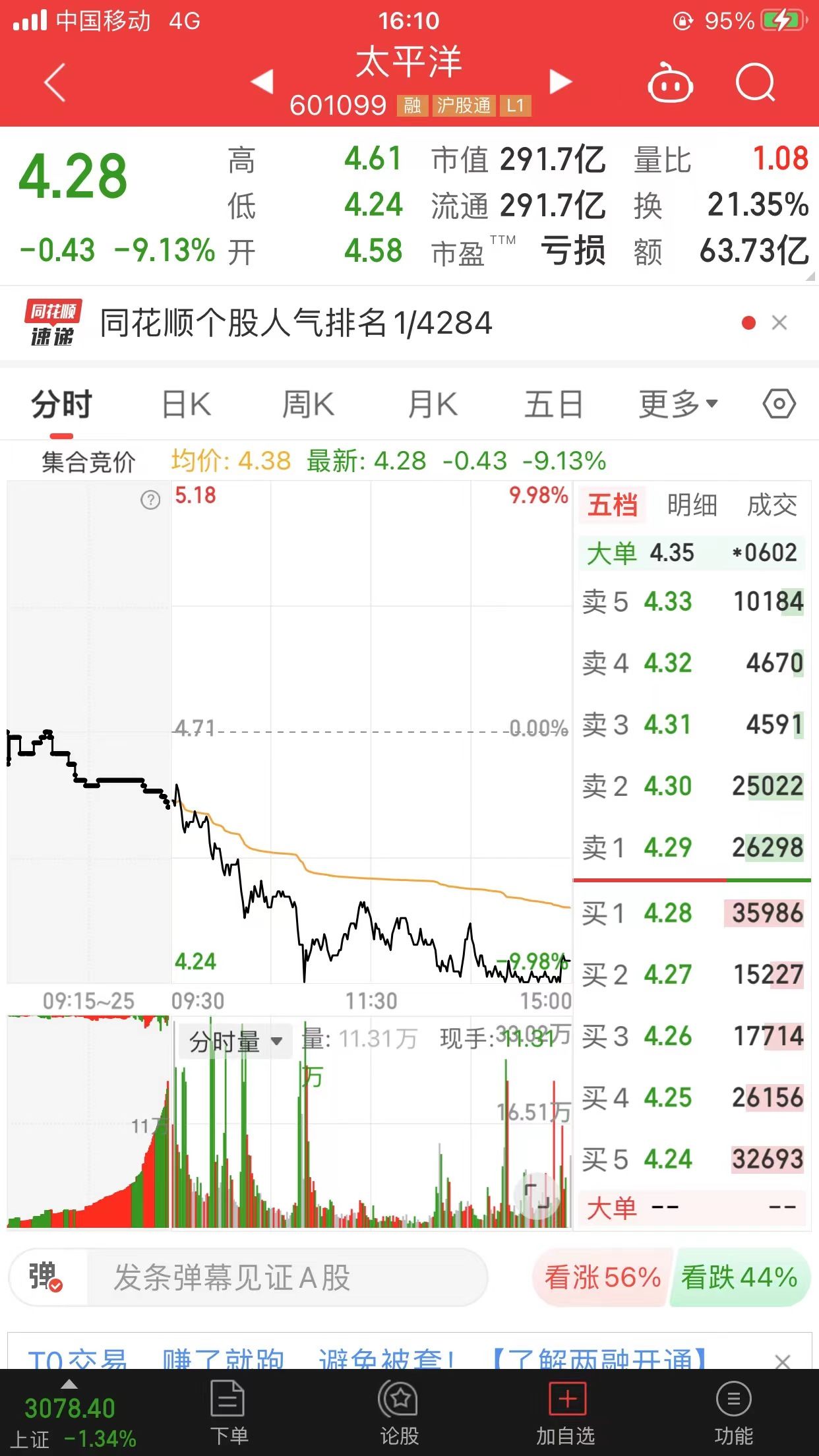Go back using the top-left arrow
Image resolution: width=819 pixels, height=1456 pixels.
[x=55, y=82]
